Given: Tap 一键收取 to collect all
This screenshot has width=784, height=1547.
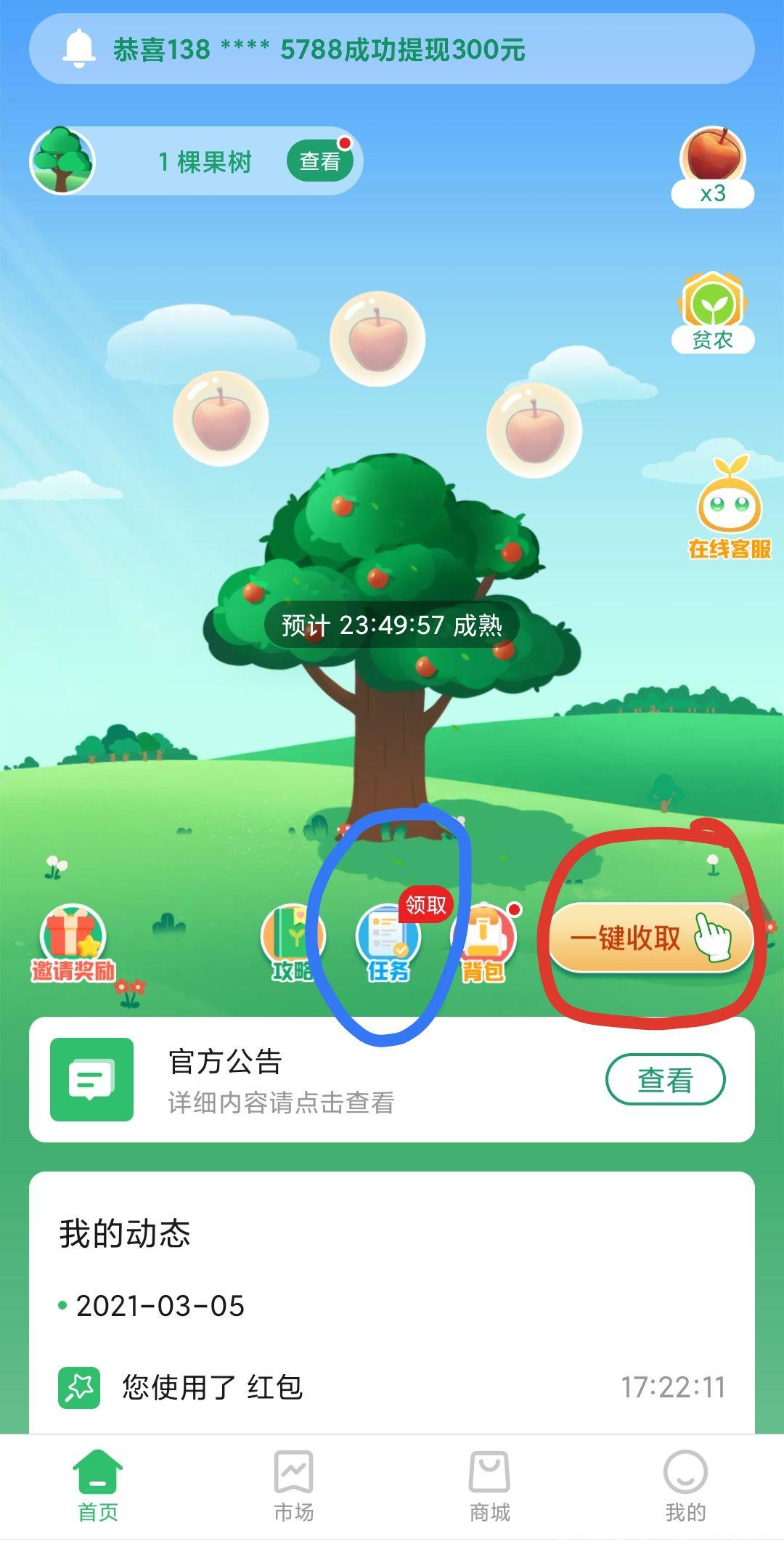Looking at the screenshot, I should coord(649,938).
